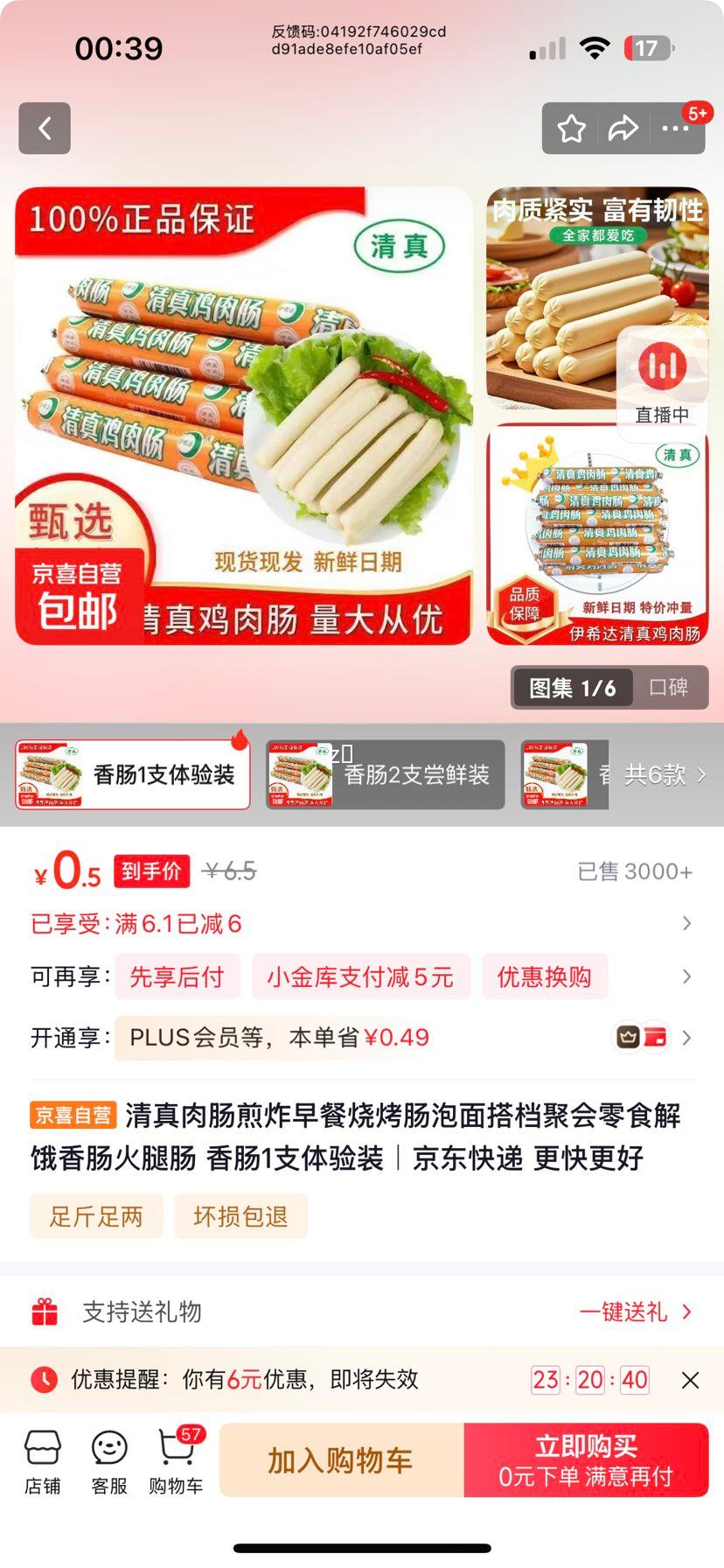
Task: Dismiss the 6元优惠 countdown reminder
Action: coord(692,1380)
